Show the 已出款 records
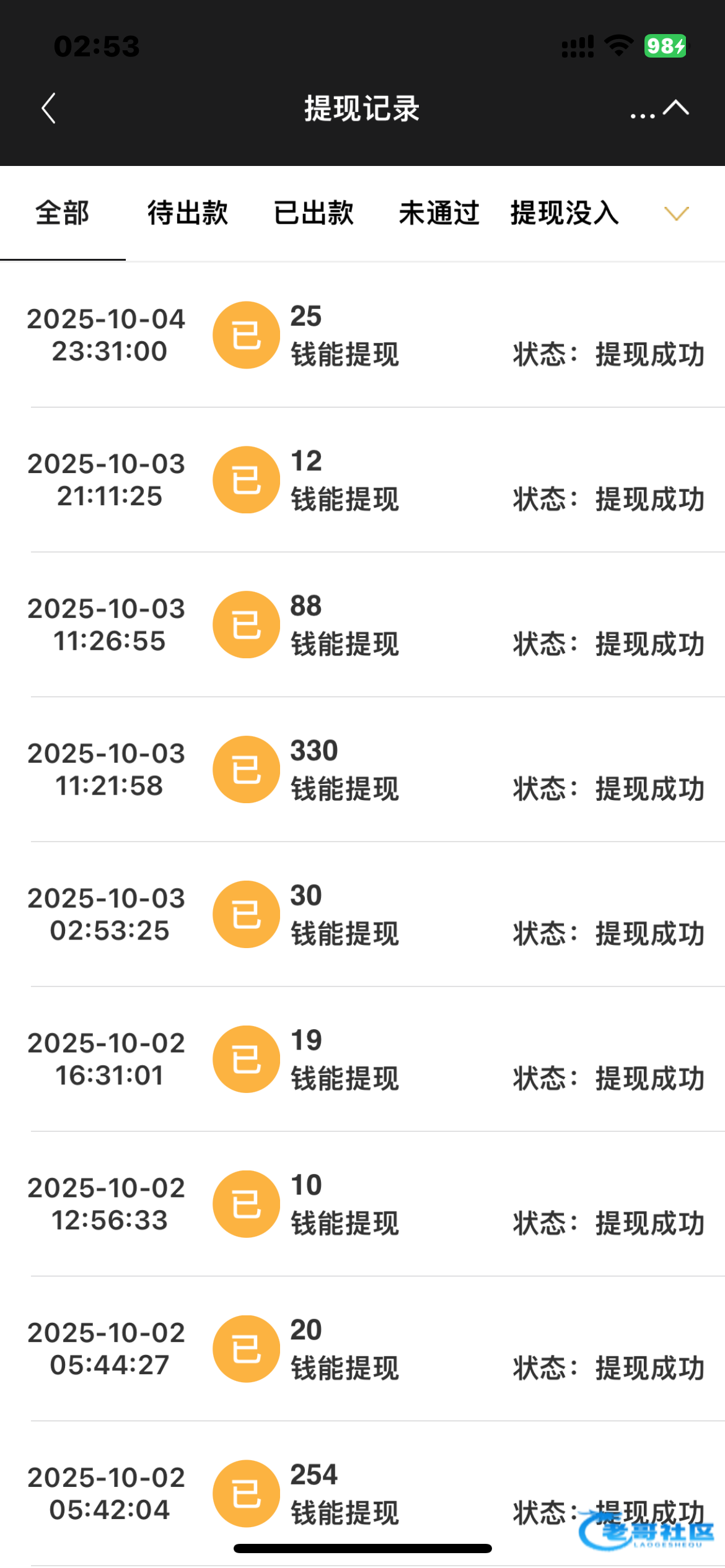725x1568 pixels. (314, 213)
